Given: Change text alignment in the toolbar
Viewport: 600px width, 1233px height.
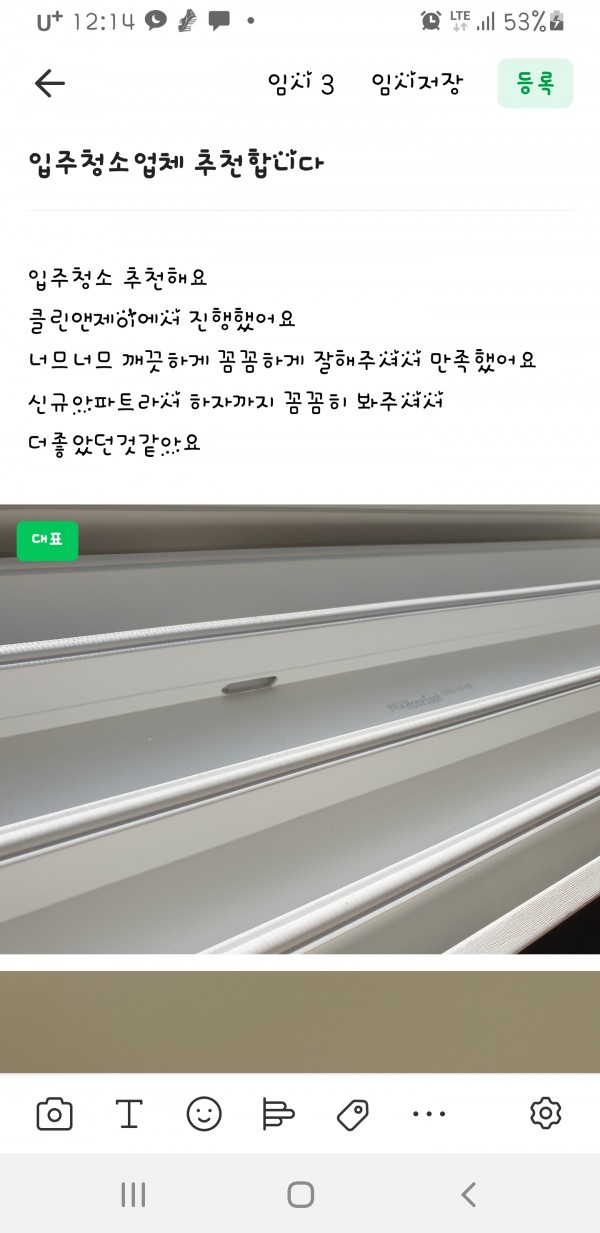Looking at the screenshot, I should tap(278, 1113).
